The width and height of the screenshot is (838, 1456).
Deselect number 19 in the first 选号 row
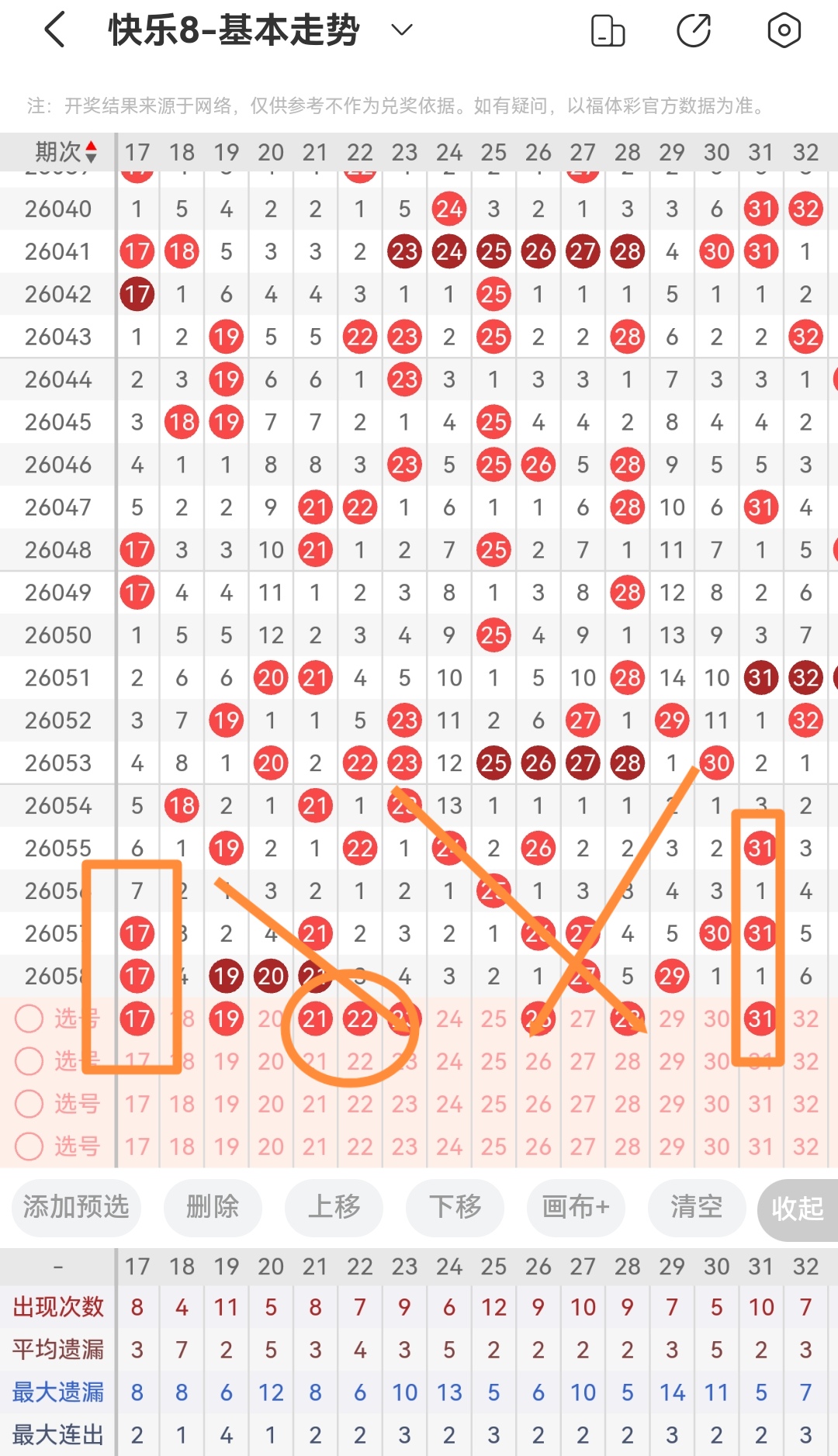227,1019
